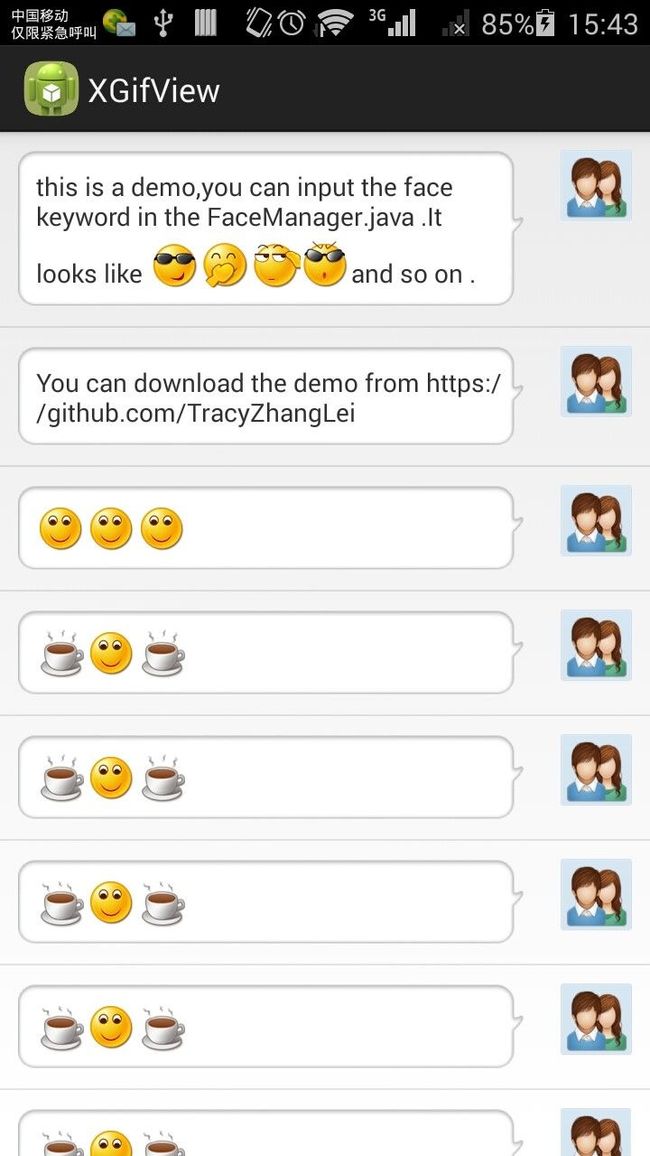Tap the XGifView app icon in the title bar
This screenshot has height=1156, width=650.
pyautogui.click(x=51, y=89)
